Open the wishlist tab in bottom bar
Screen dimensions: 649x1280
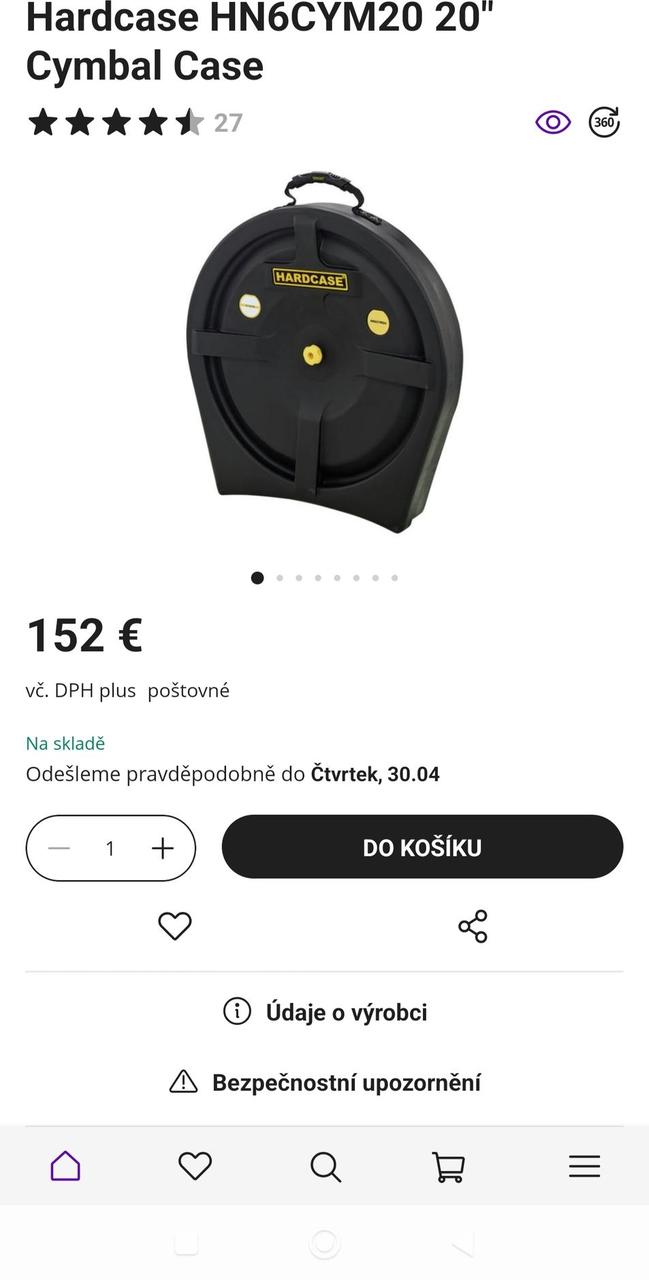[x=195, y=1166]
